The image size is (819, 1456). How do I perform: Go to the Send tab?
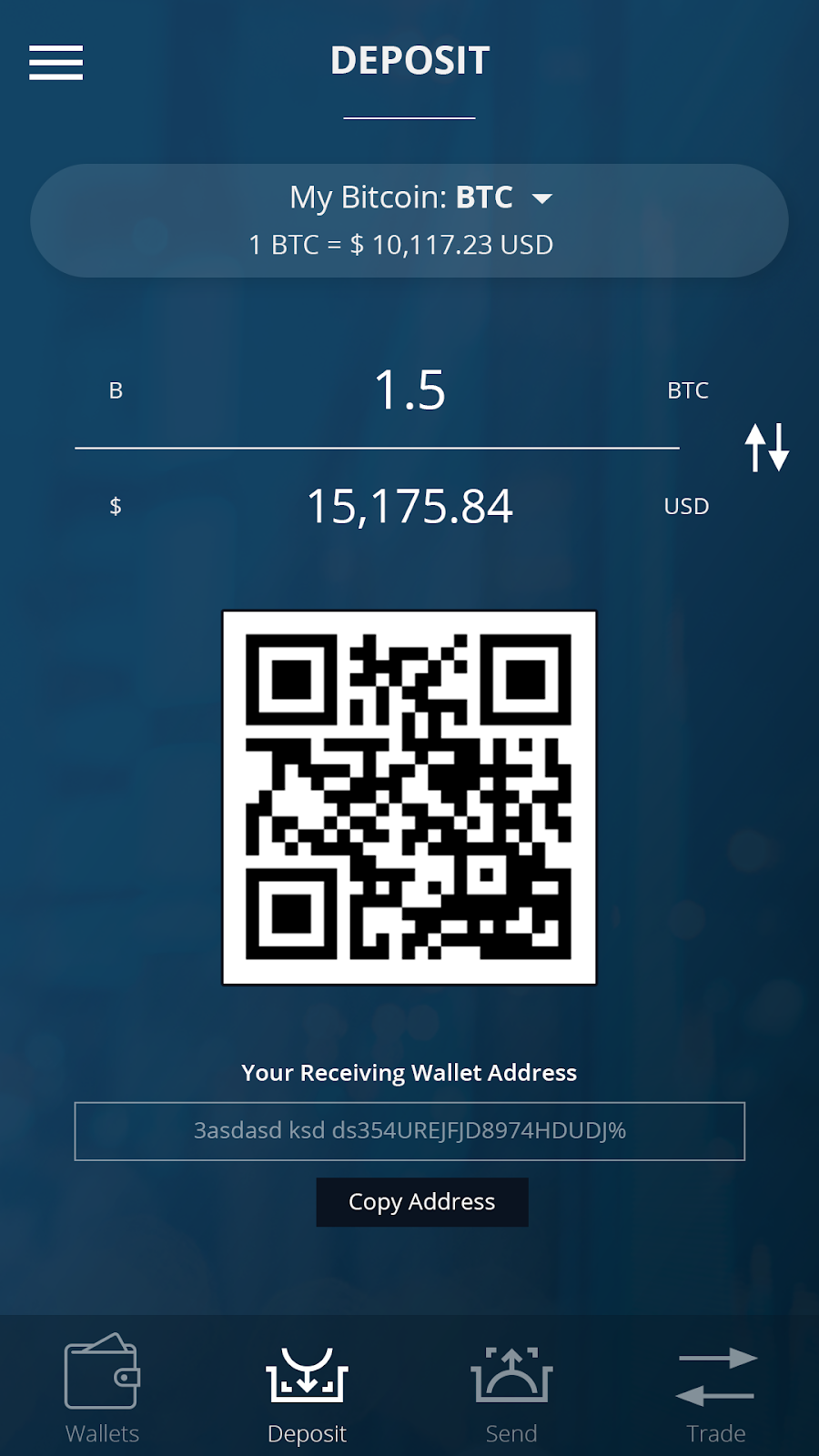click(x=511, y=1389)
